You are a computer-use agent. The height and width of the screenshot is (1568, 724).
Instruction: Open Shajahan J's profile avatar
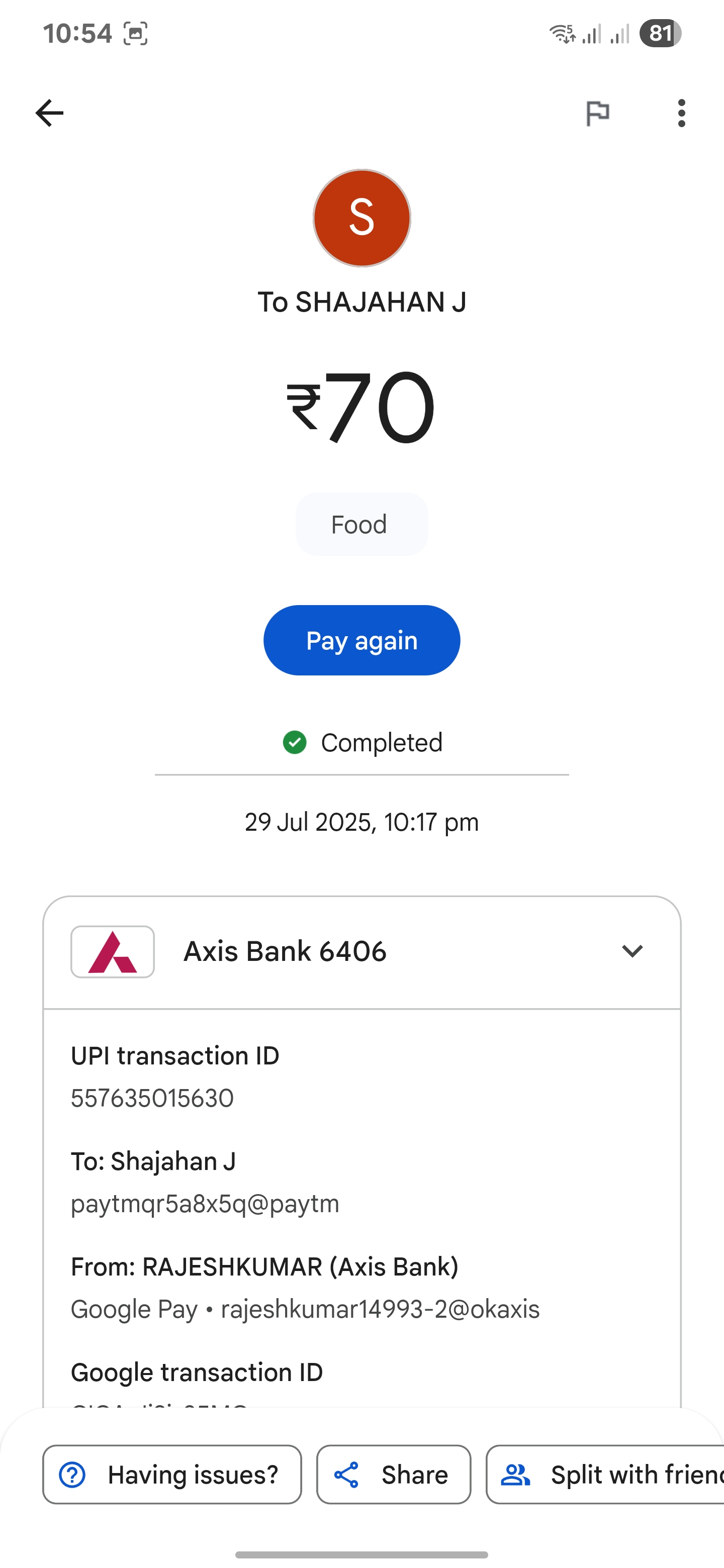[x=361, y=218]
